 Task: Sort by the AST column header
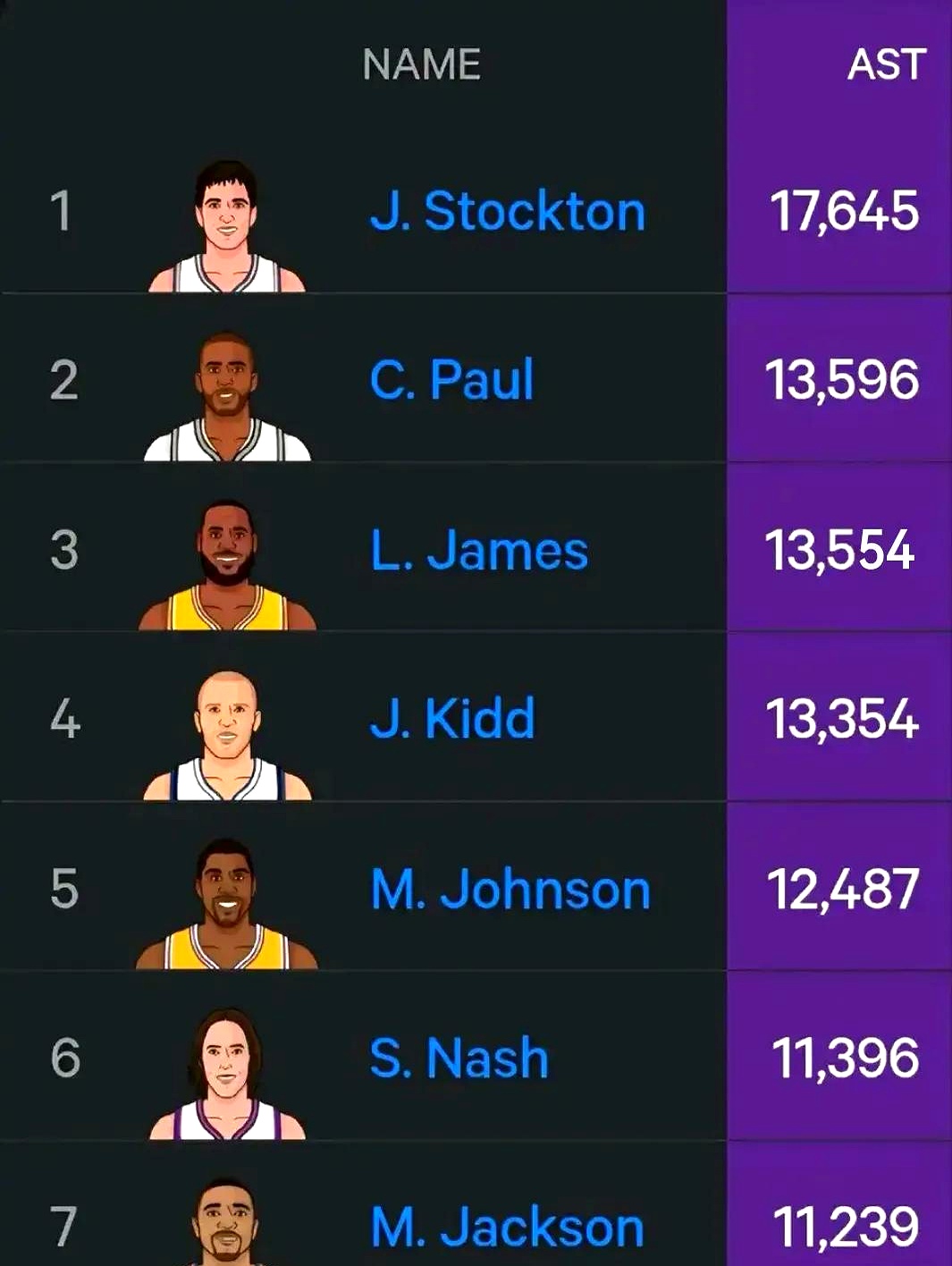tap(885, 64)
